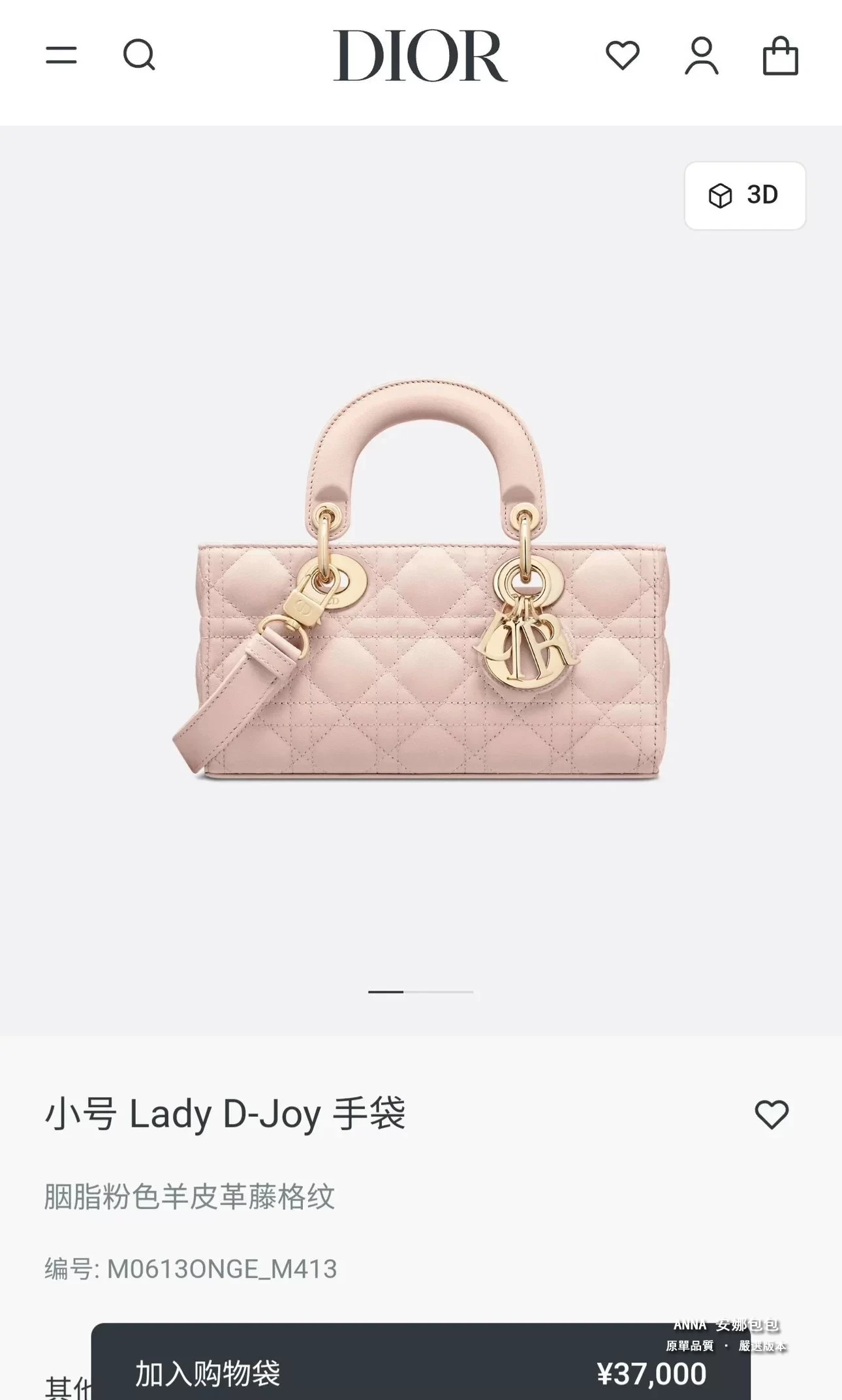Open the search icon
This screenshot has width=842, height=1400.
pyautogui.click(x=139, y=55)
